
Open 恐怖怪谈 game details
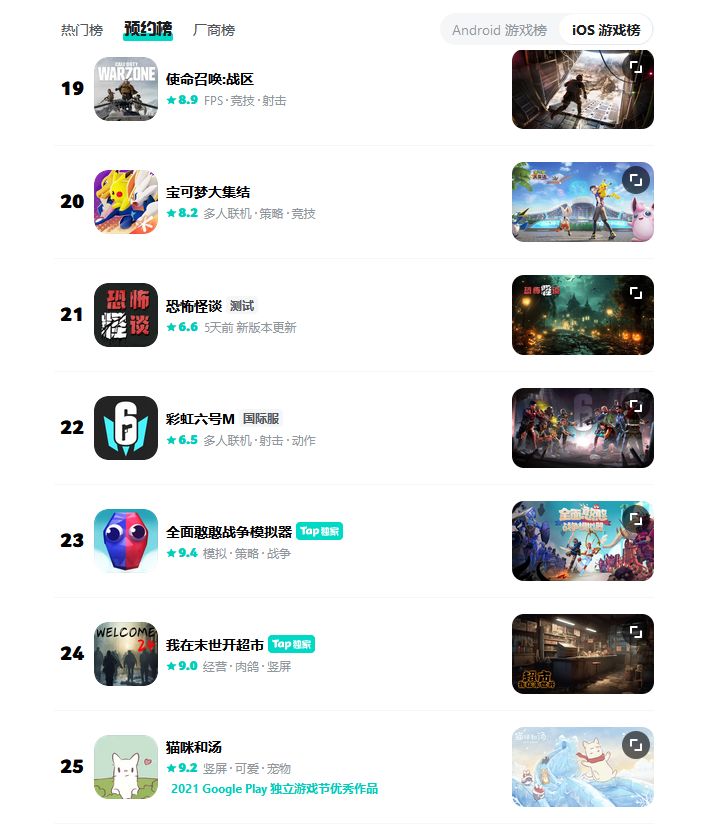pyautogui.click(x=193, y=305)
